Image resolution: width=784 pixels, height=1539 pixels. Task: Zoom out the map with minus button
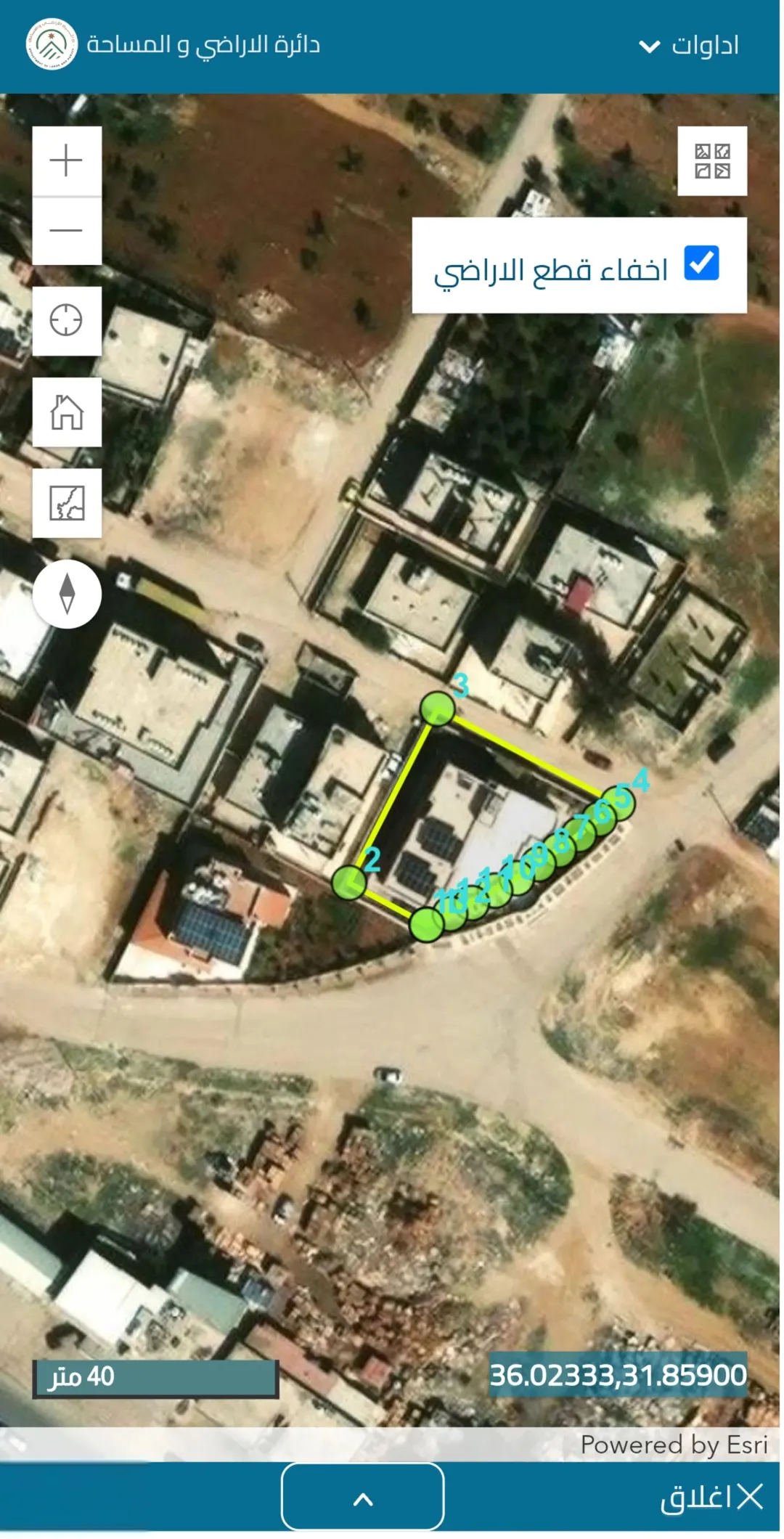pyautogui.click(x=67, y=231)
